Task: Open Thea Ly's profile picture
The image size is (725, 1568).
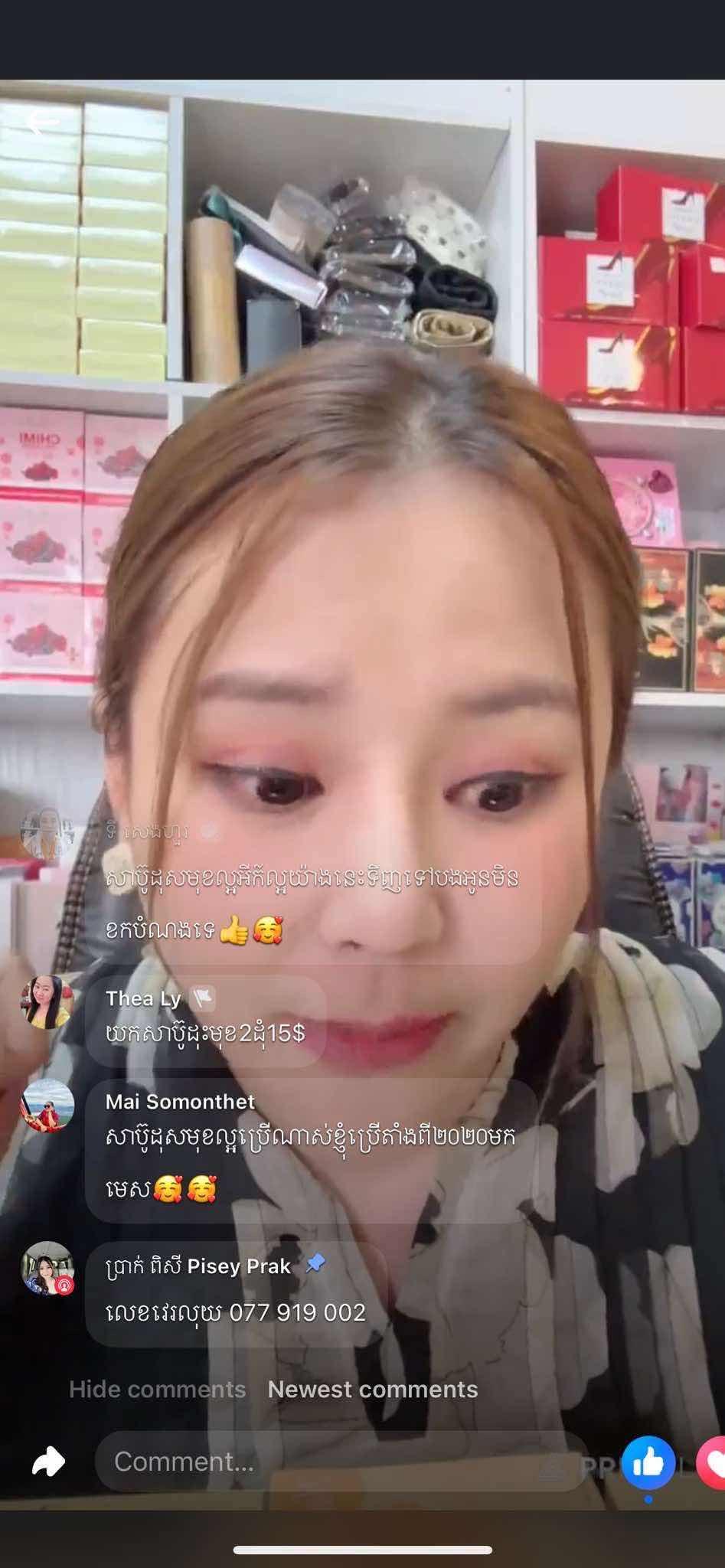Action: point(47,1001)
